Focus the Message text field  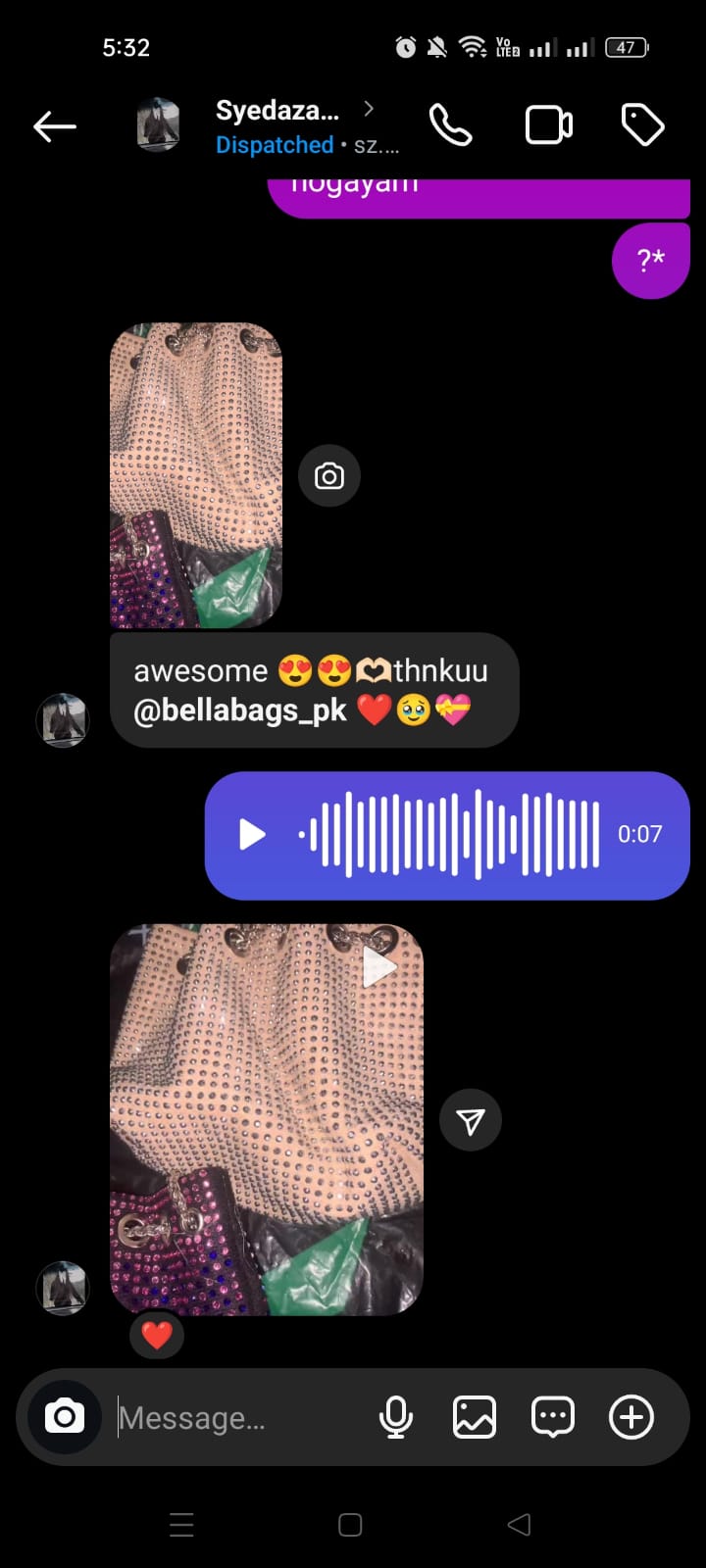235,1418
